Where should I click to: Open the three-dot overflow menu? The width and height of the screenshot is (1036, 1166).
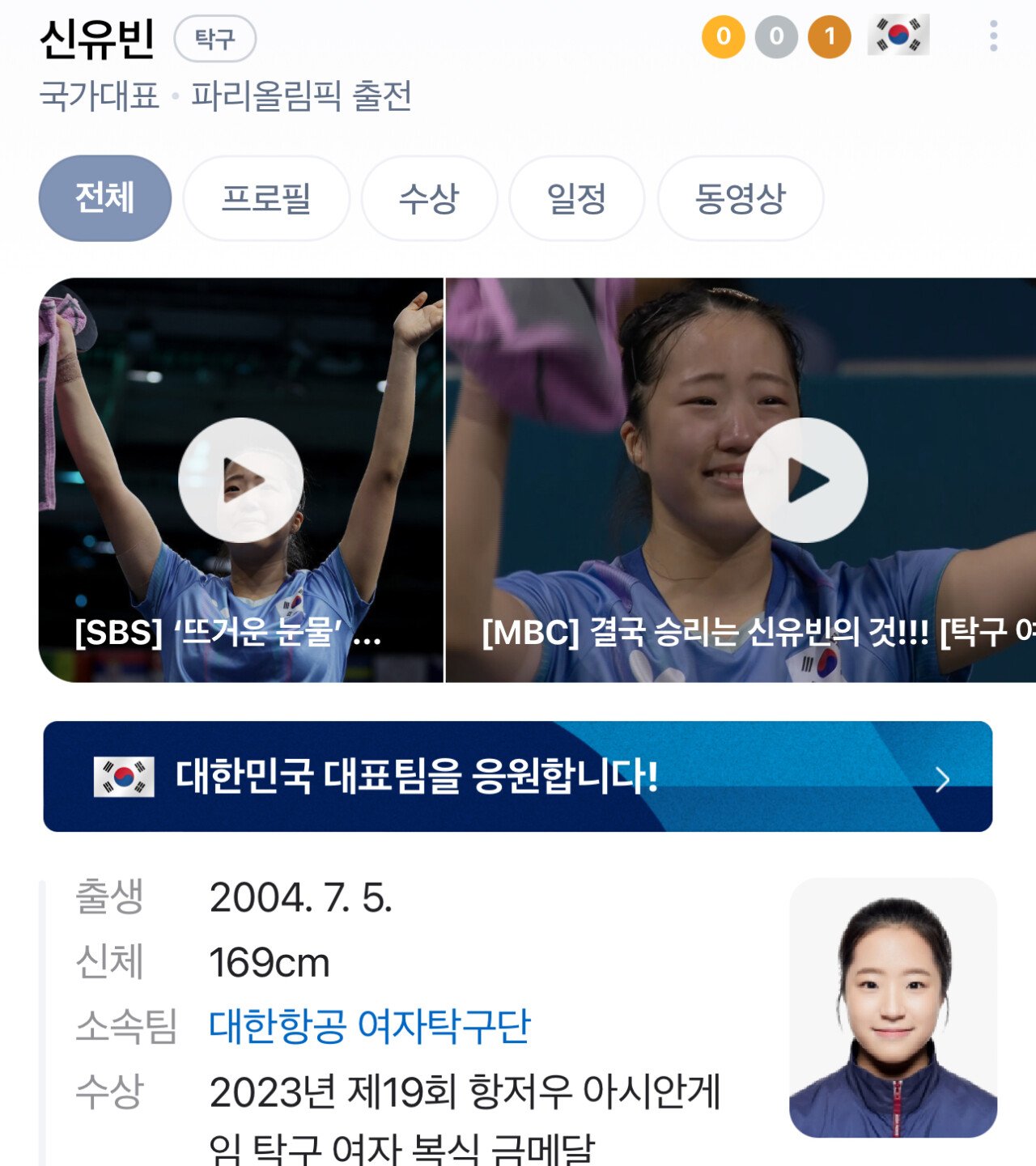[993, 36]
